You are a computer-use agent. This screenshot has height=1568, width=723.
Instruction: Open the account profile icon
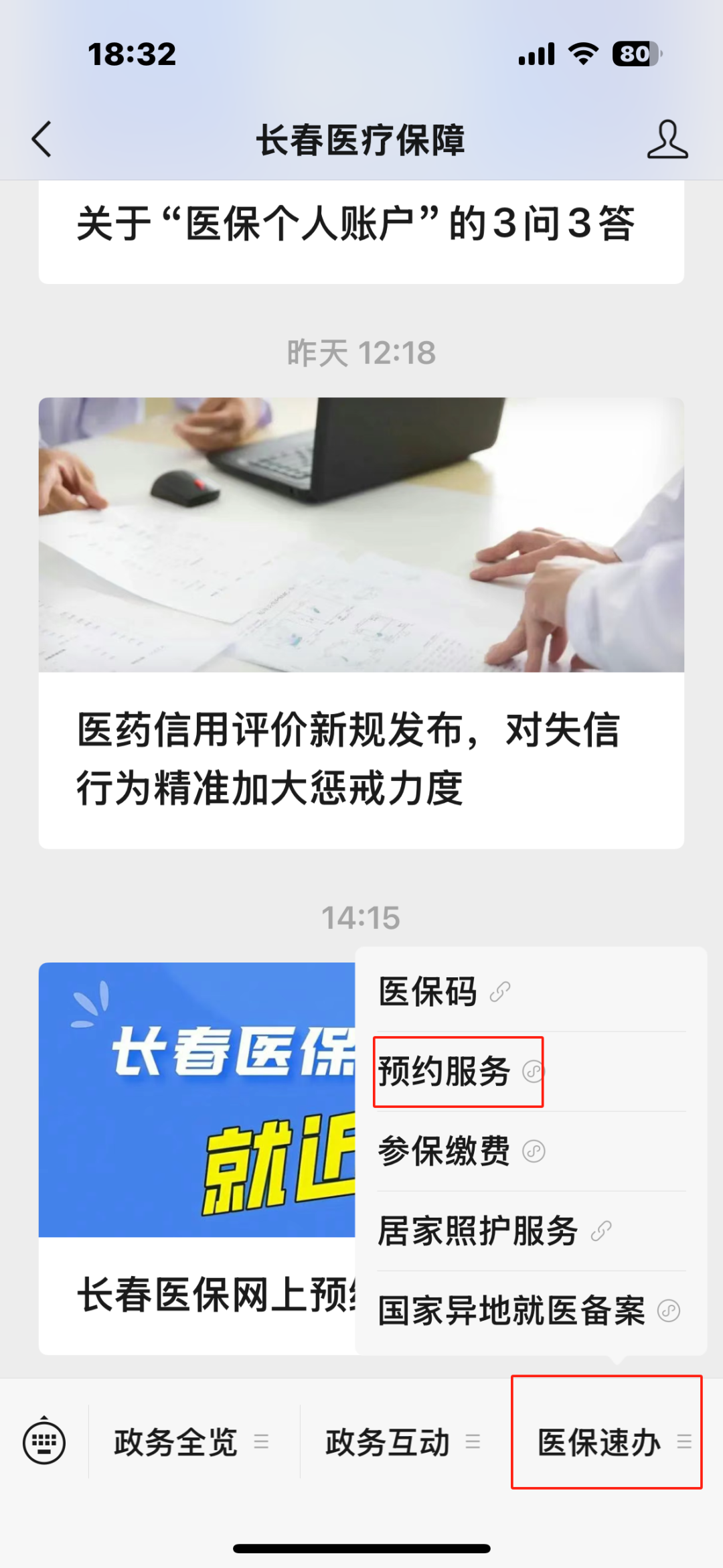(x=667, y=139)
